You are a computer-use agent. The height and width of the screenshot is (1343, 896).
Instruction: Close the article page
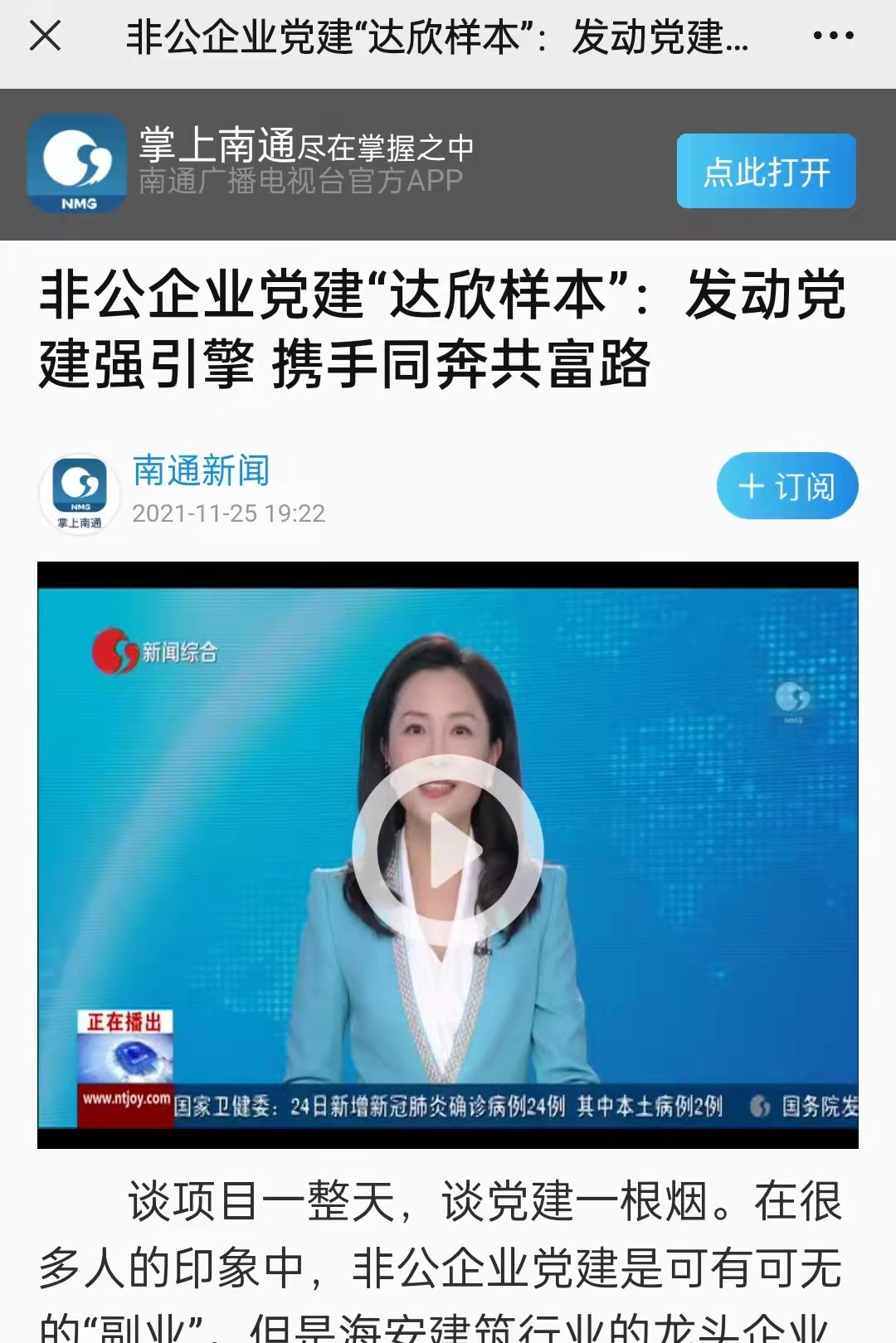click(45, 36)
